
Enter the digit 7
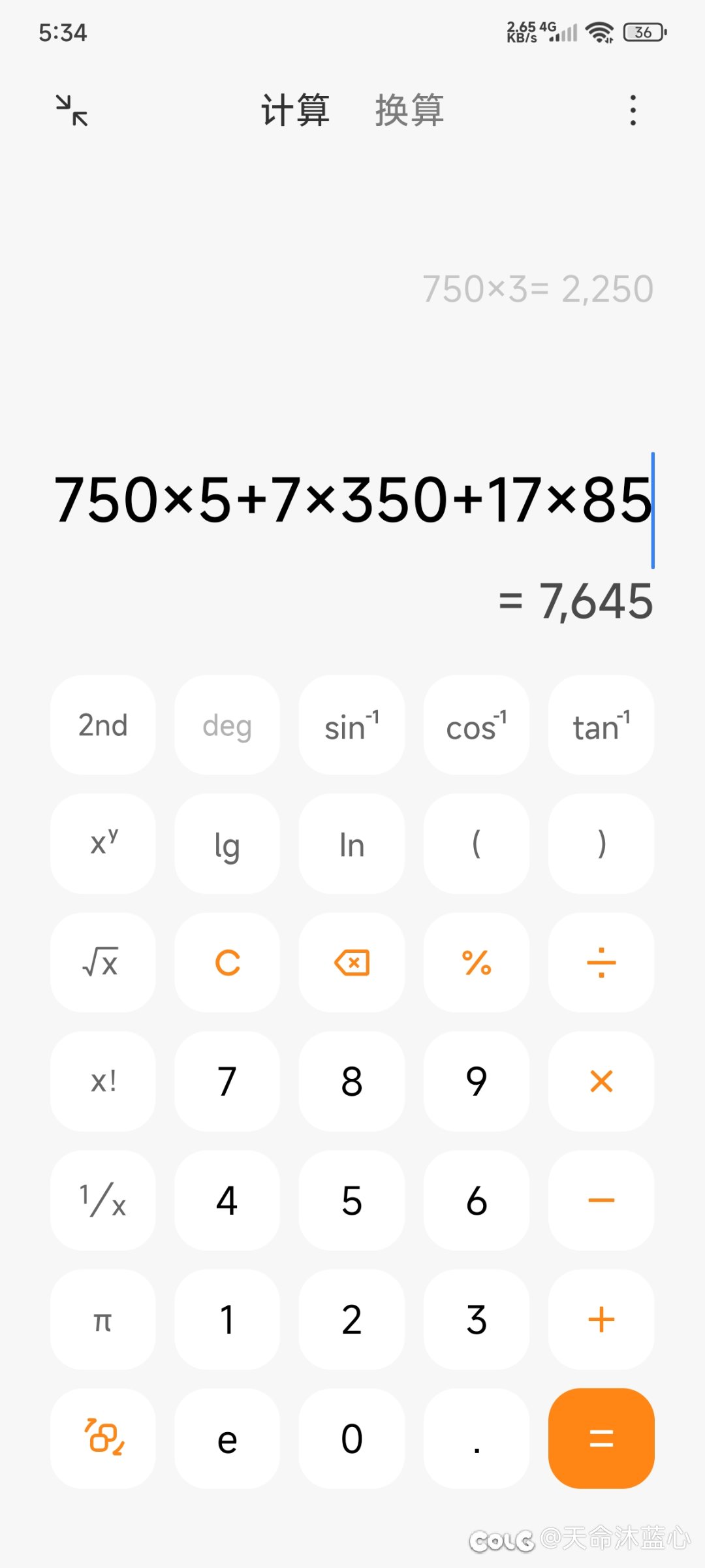(227, 1081)
